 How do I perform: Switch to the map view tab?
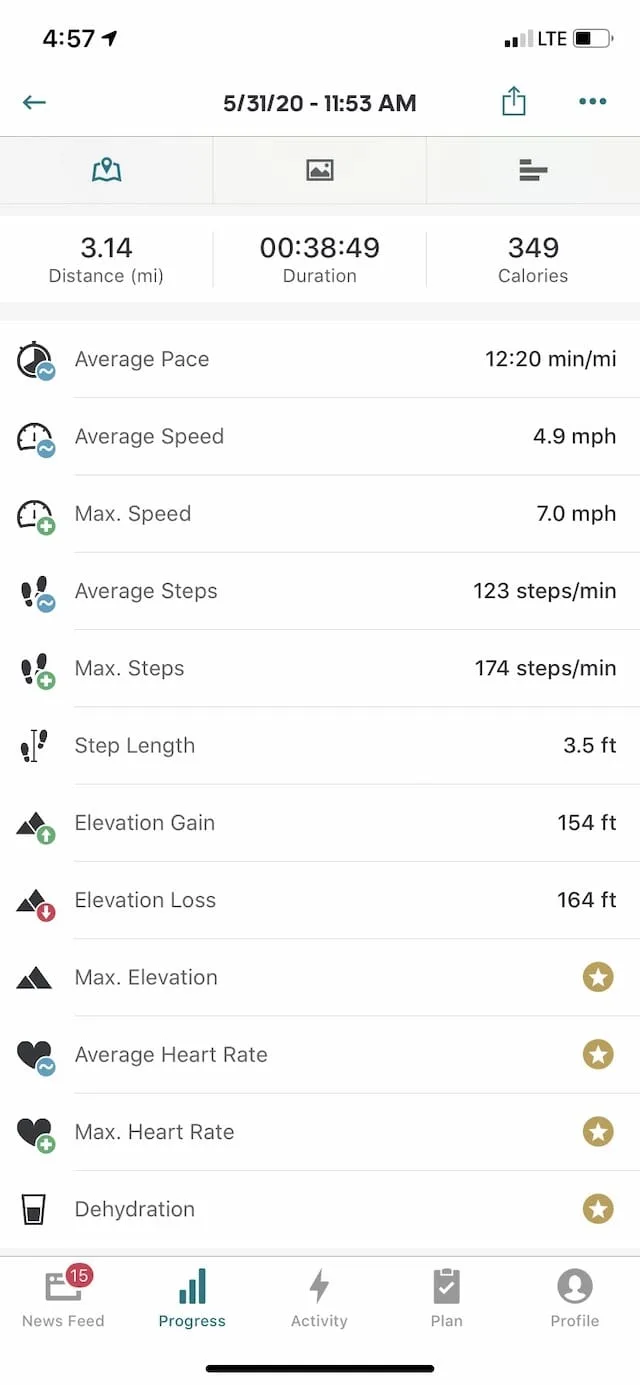coord(106,171)
